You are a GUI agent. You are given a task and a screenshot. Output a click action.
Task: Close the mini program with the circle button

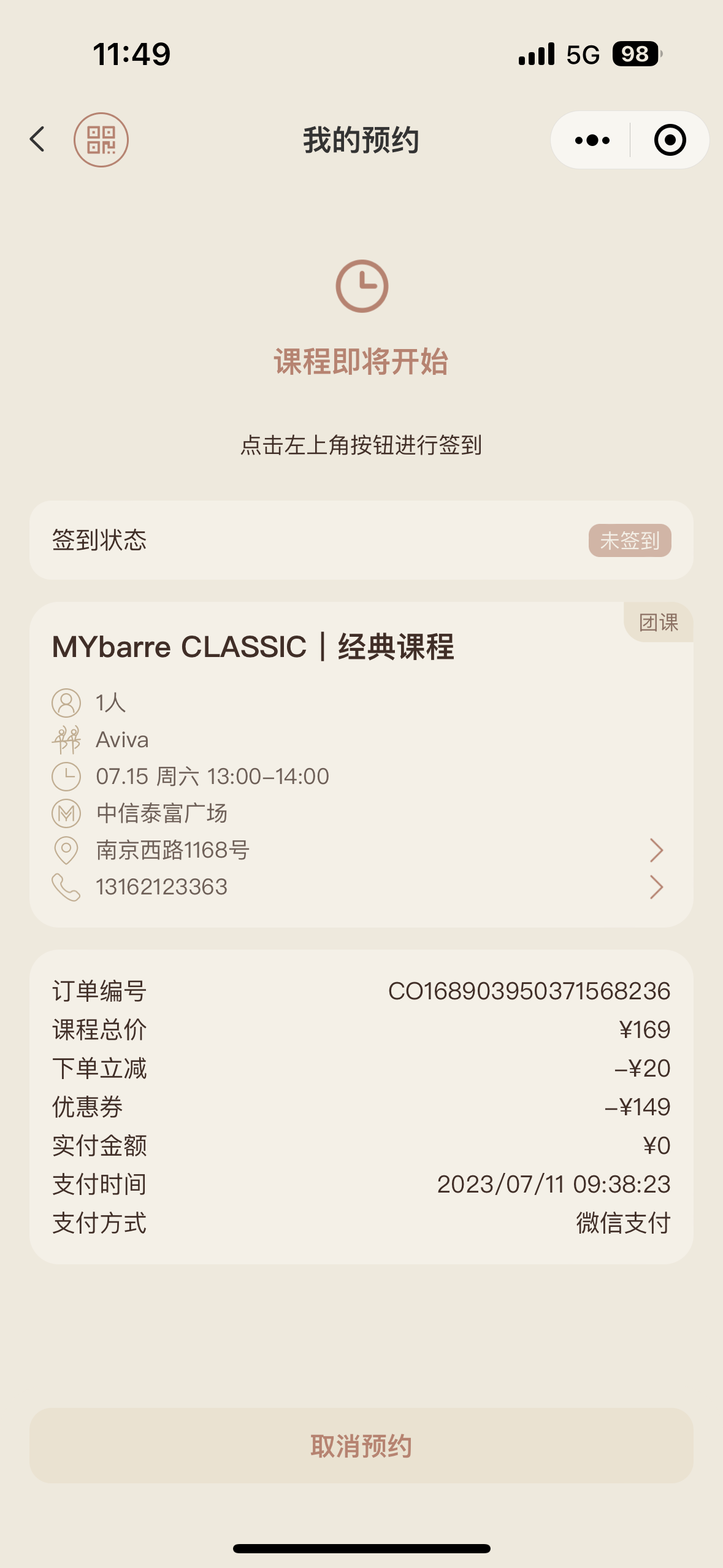tap(670, 140)
